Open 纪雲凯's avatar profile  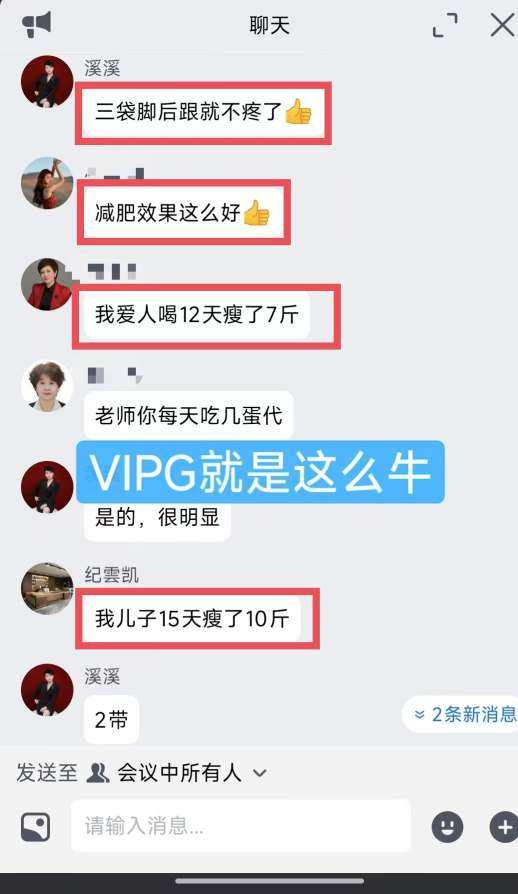(47, 588)
